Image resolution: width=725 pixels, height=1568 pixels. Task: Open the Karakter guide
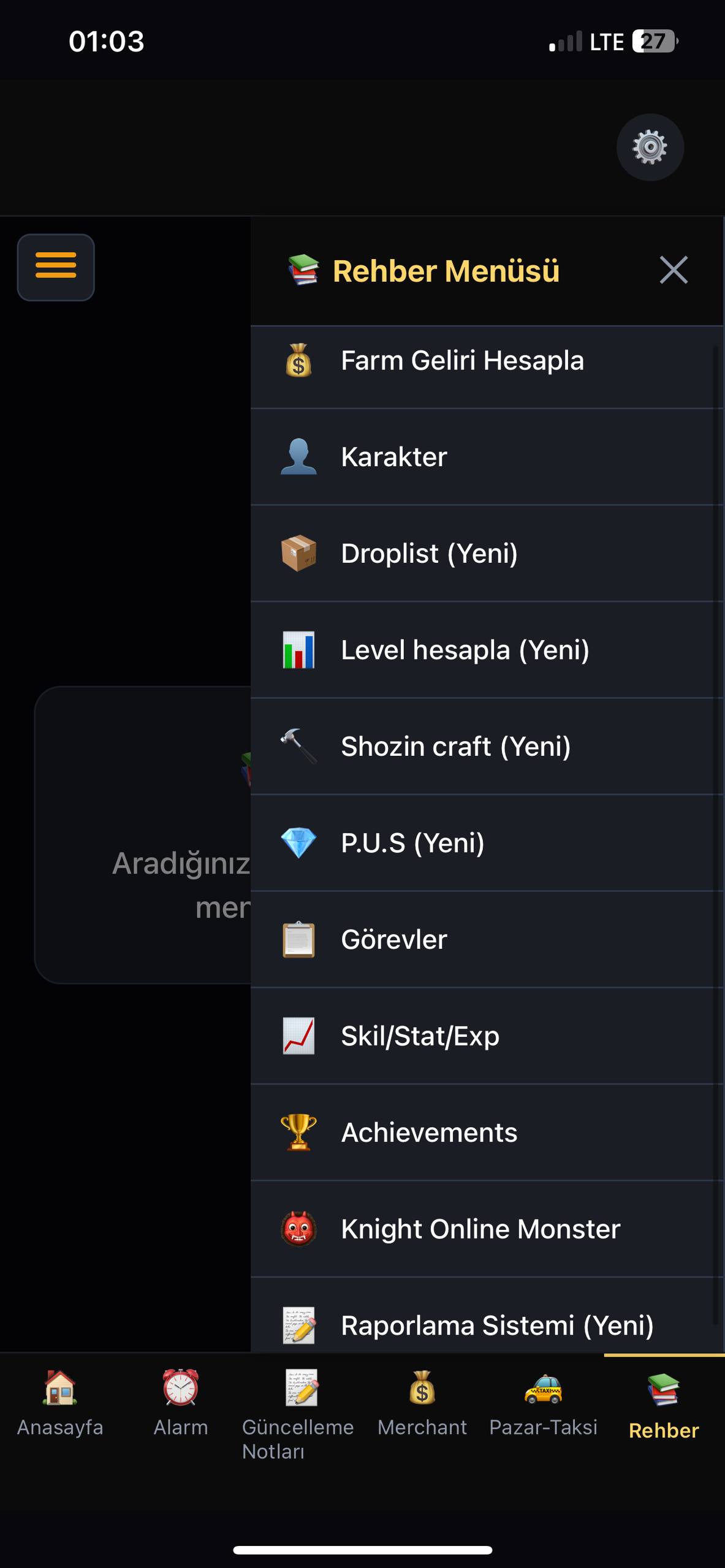[394, 457]
